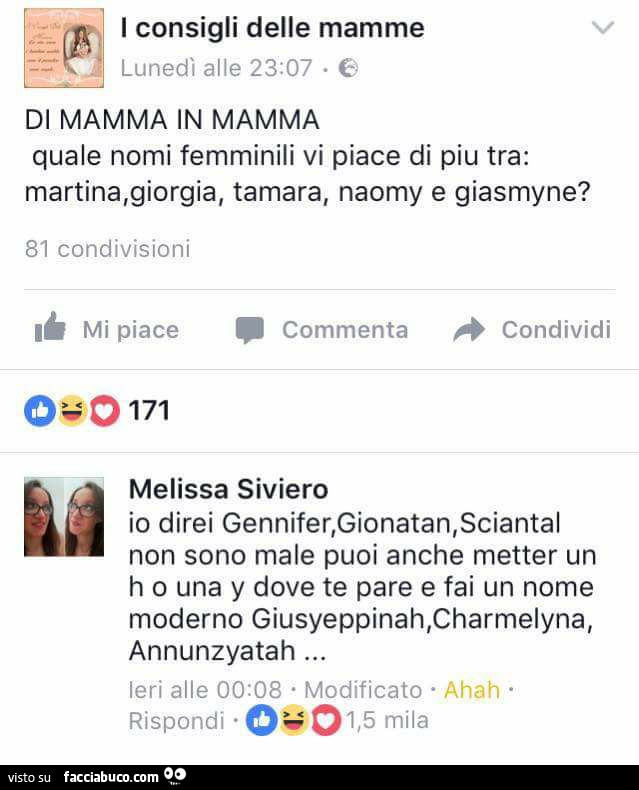The height and width of the screenshot is (790, 639).
Task: Toggle the Ahah reaction on Melissa's comment
Action: tap(472, 689)
